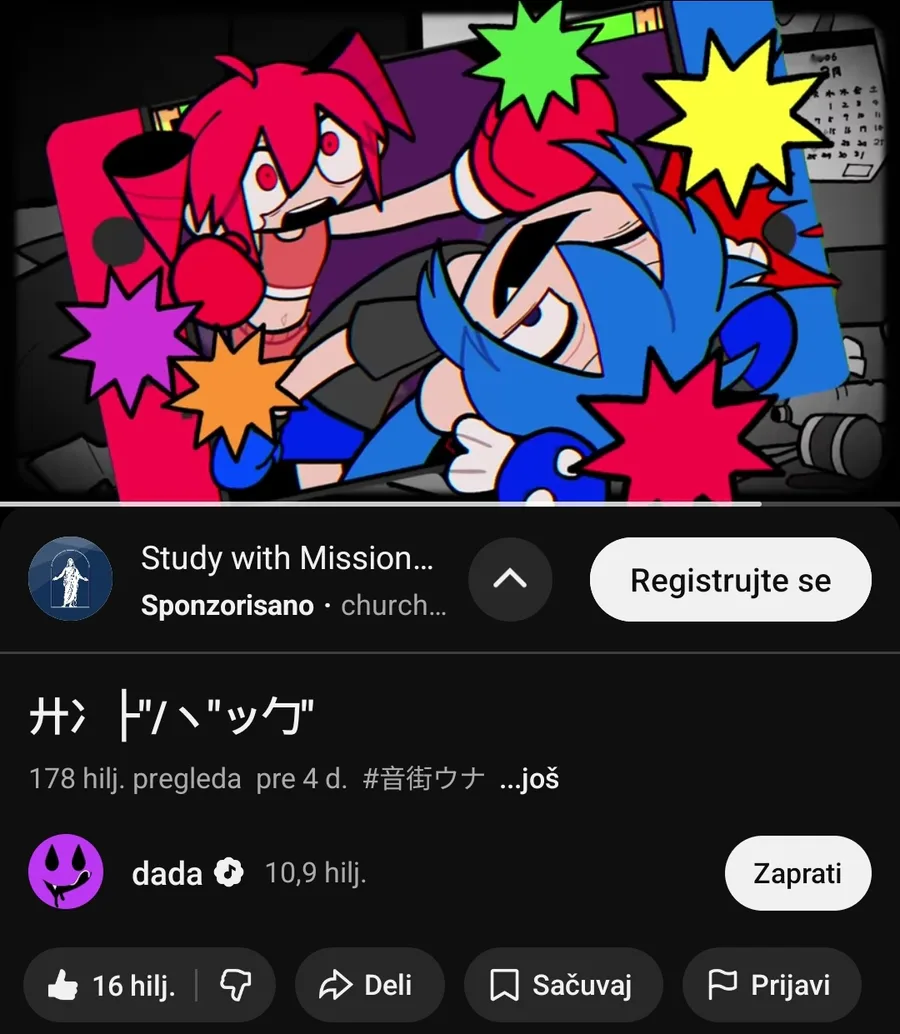Expand the sponsored ad with the chevron
The width and height of the screenshot is (900, 1034).
click(510, 580)
